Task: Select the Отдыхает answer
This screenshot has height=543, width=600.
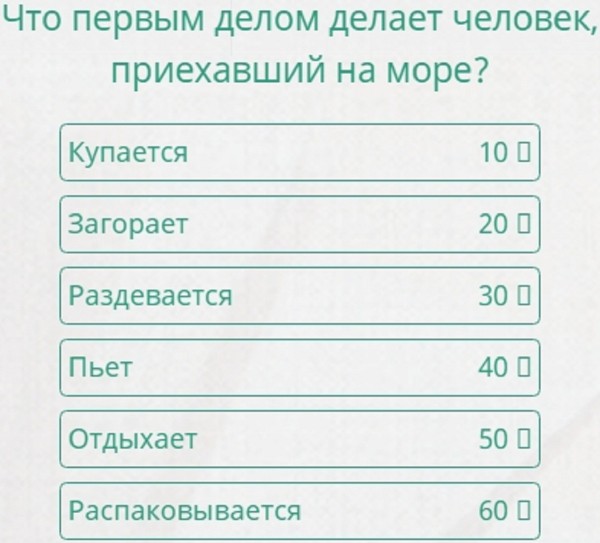Action: 299,439
